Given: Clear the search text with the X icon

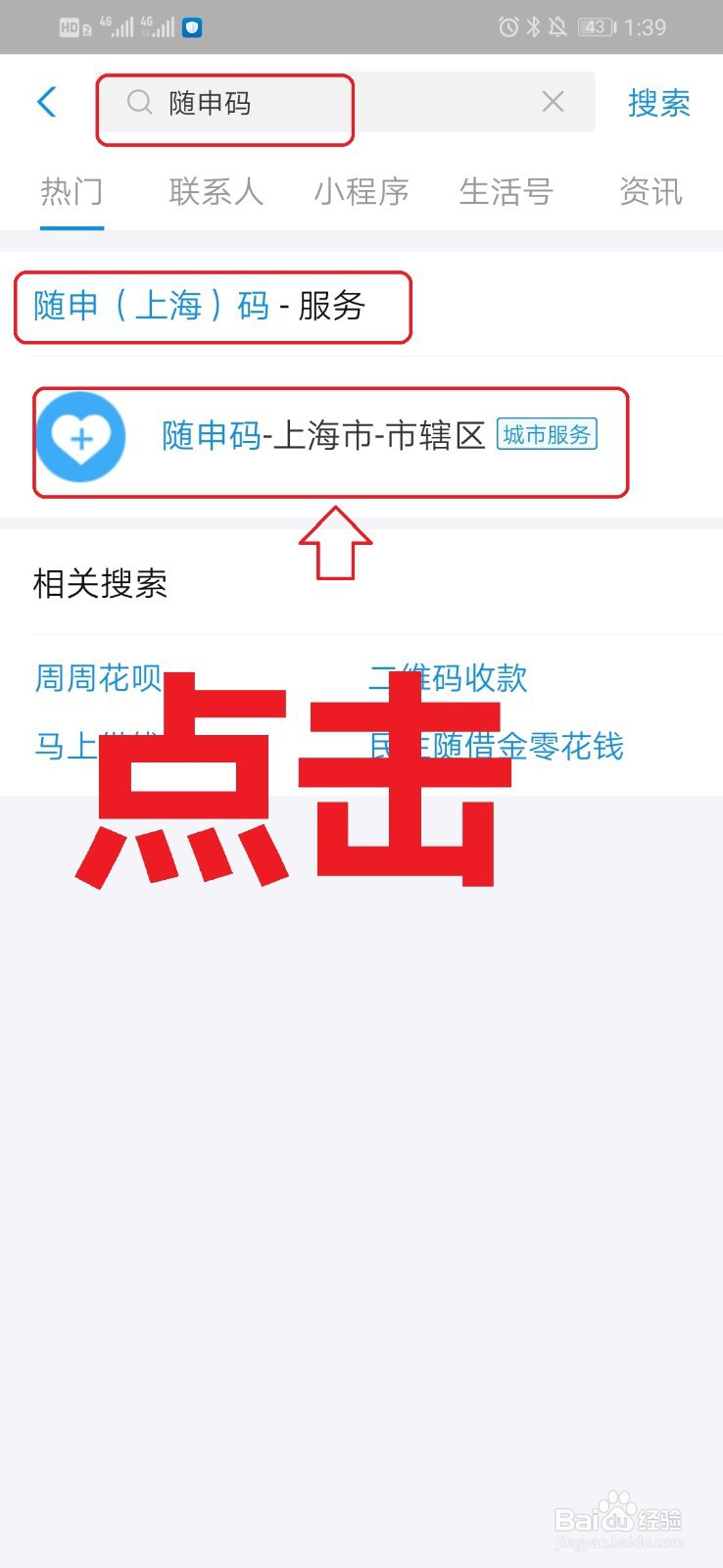Looking at the screenshot, I should pos(553,101).
